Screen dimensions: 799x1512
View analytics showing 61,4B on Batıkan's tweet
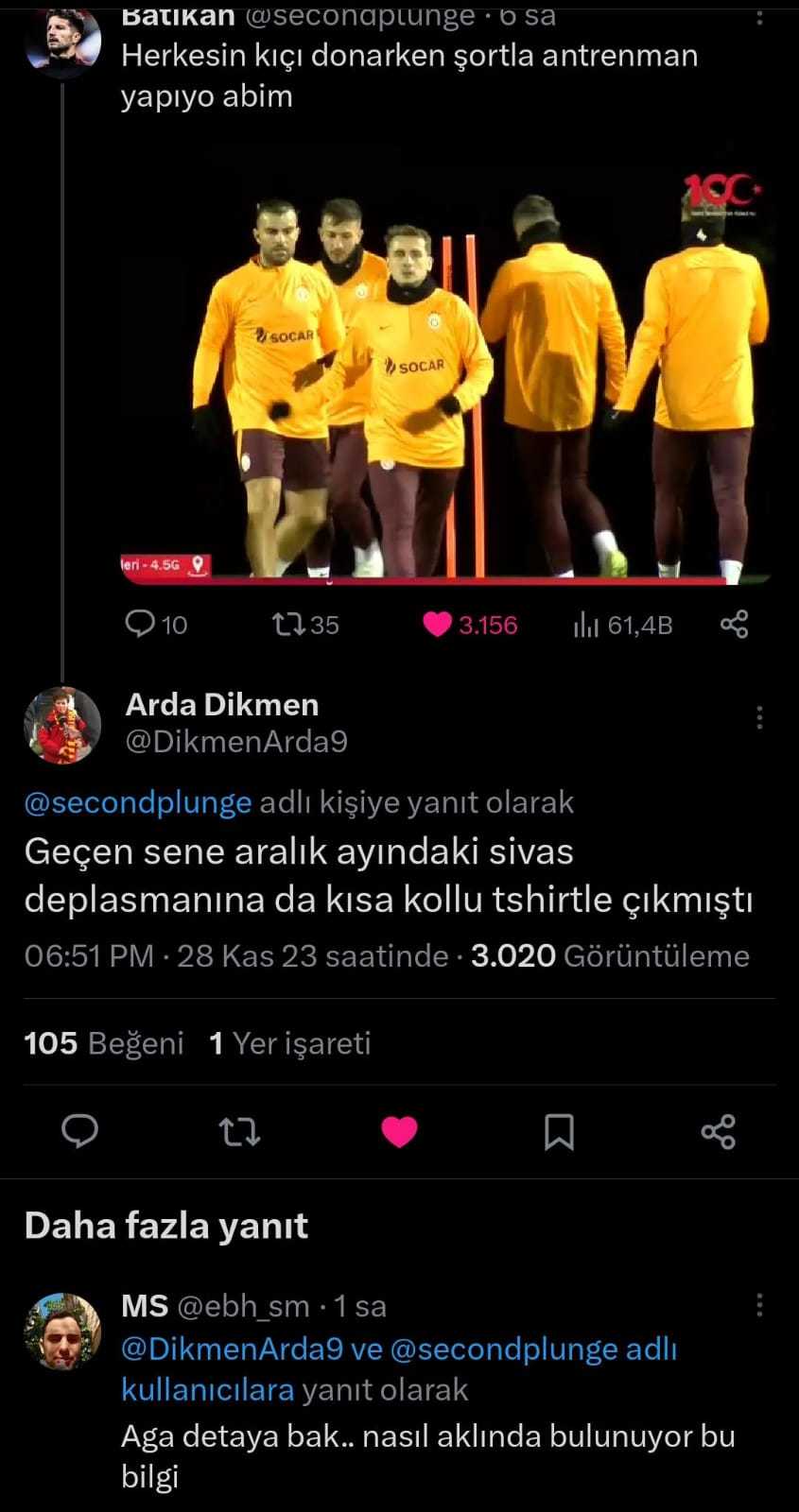(x=587, y=624)
